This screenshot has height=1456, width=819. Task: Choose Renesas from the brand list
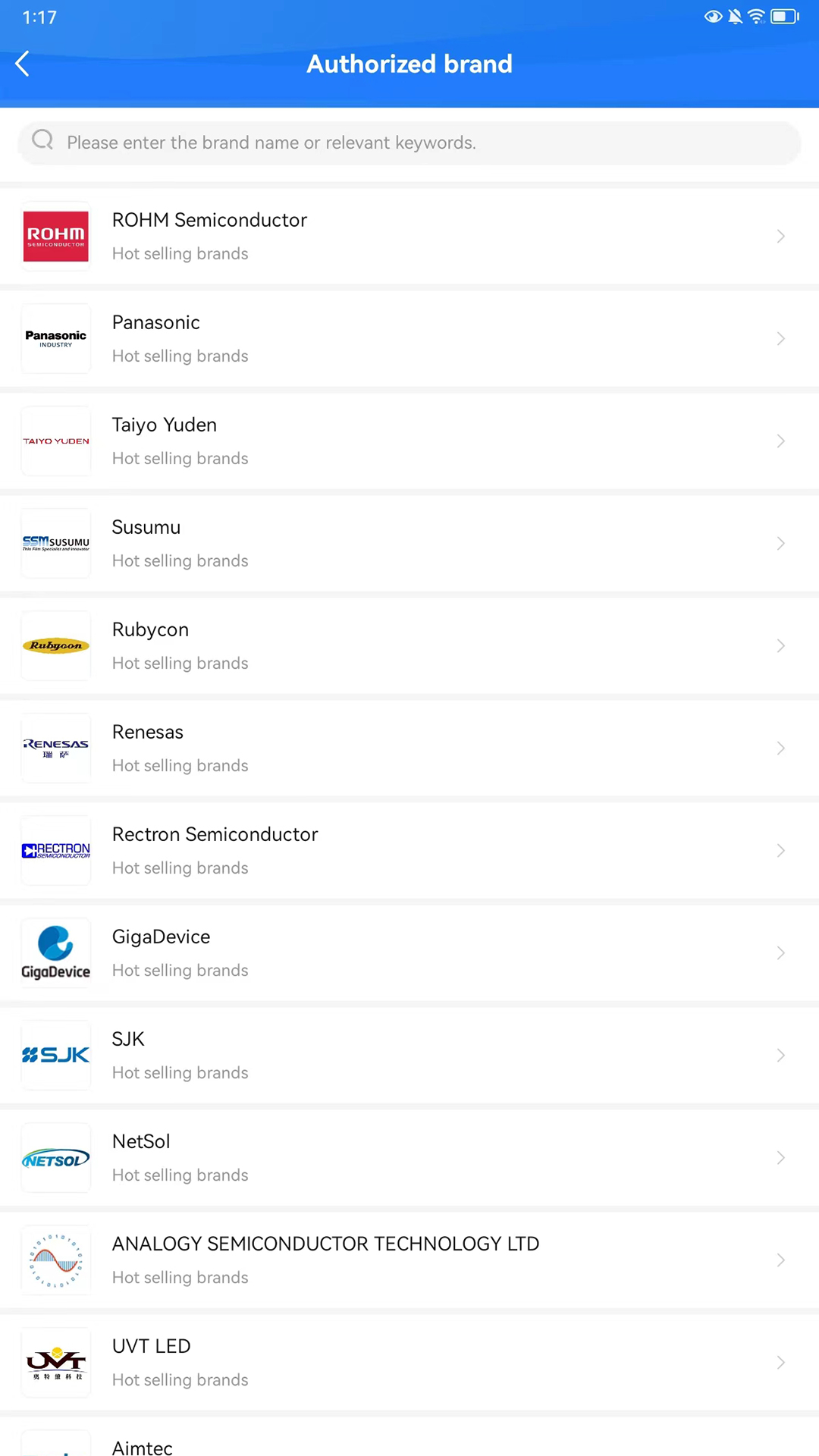409,748
